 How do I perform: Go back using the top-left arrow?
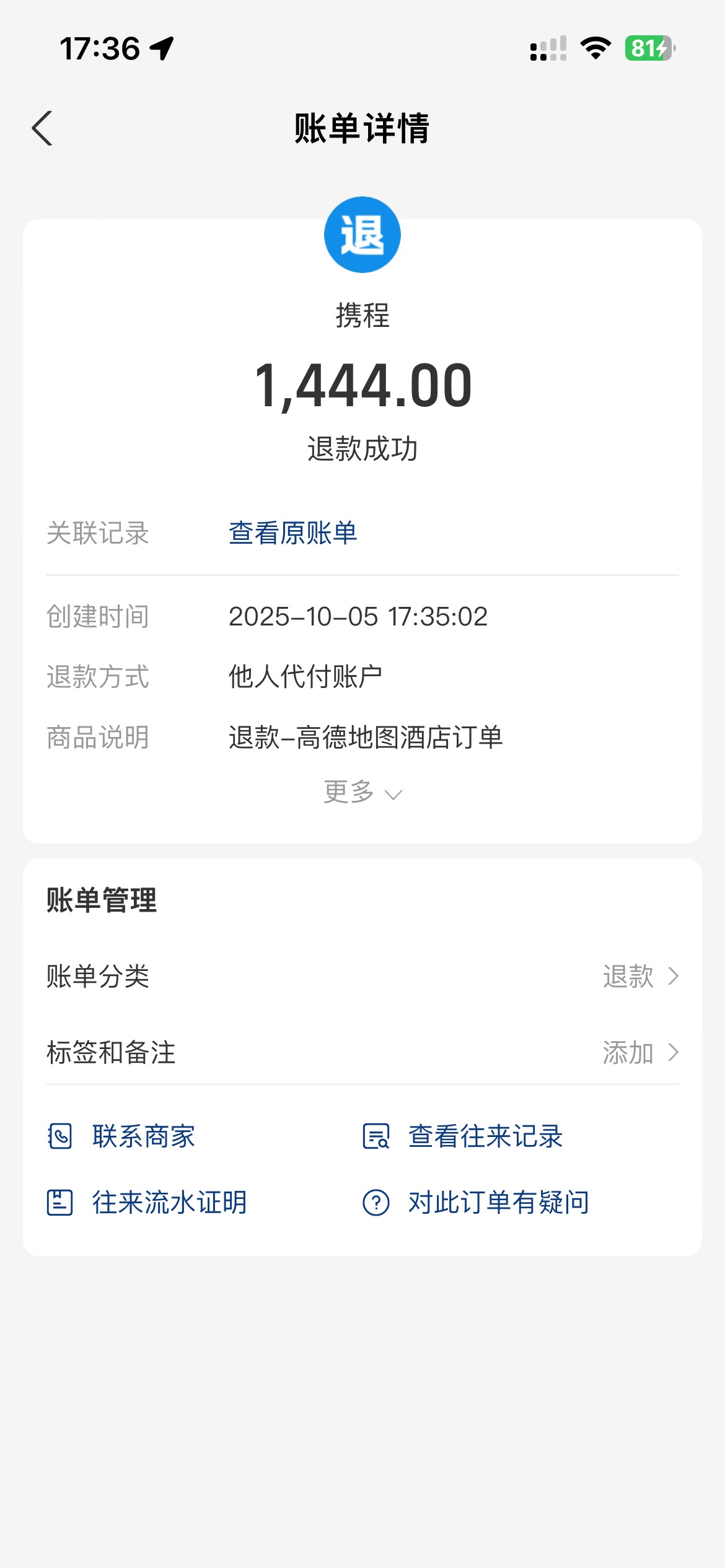click(x=42, y=128)
